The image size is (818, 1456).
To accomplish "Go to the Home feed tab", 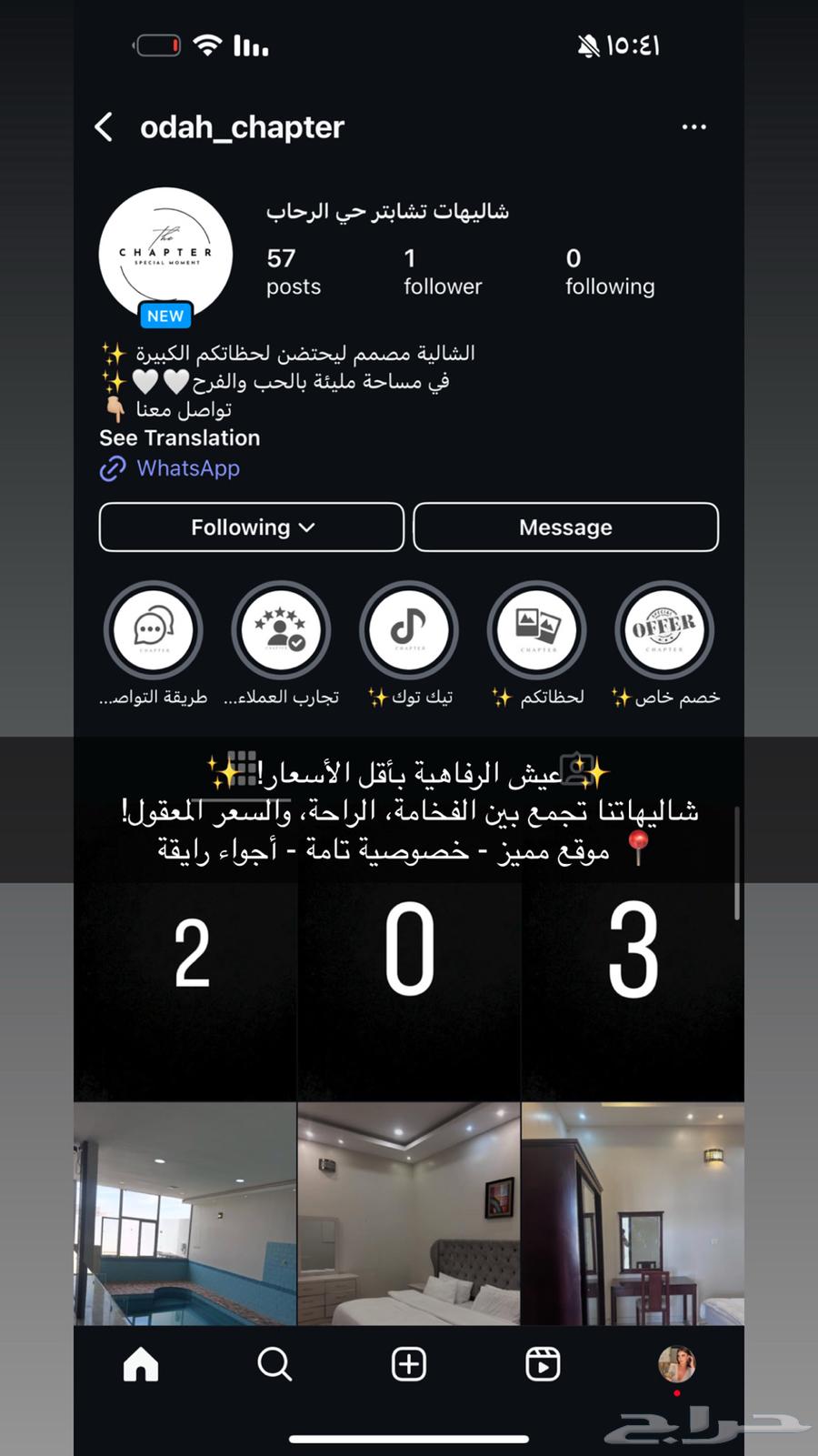I will [141, 1364].
